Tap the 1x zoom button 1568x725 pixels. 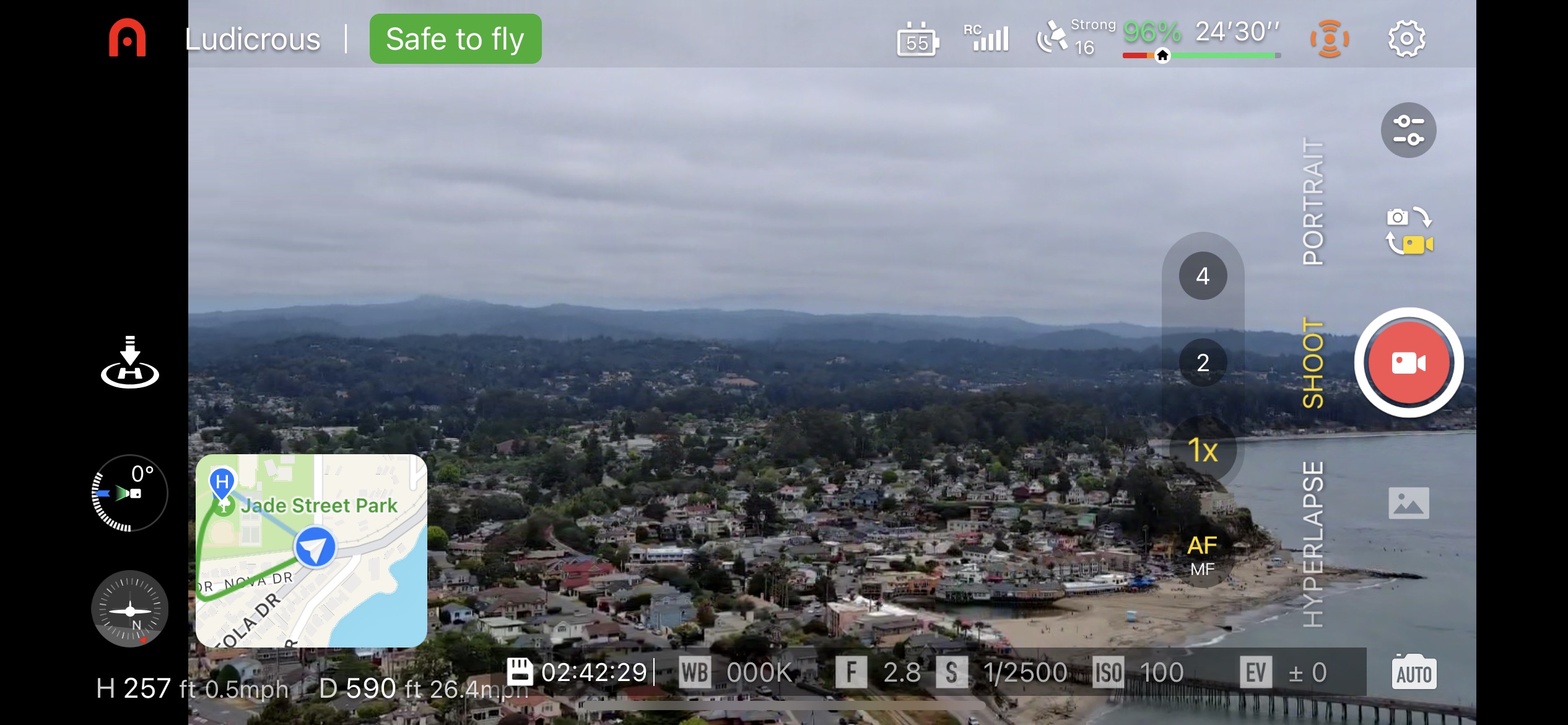point(1203,450)
